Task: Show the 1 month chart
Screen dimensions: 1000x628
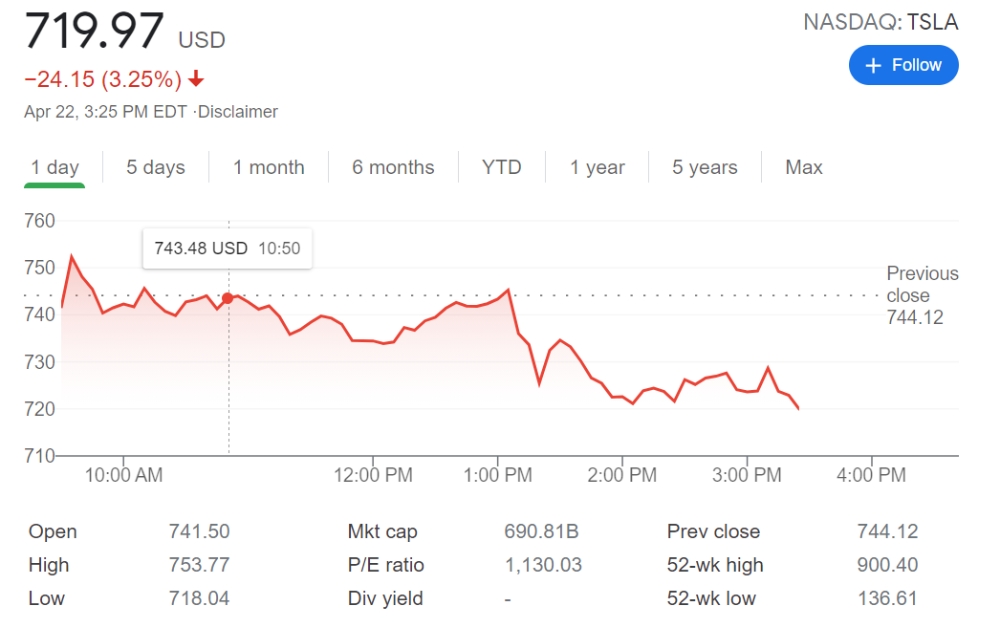Action: (268, 167)
